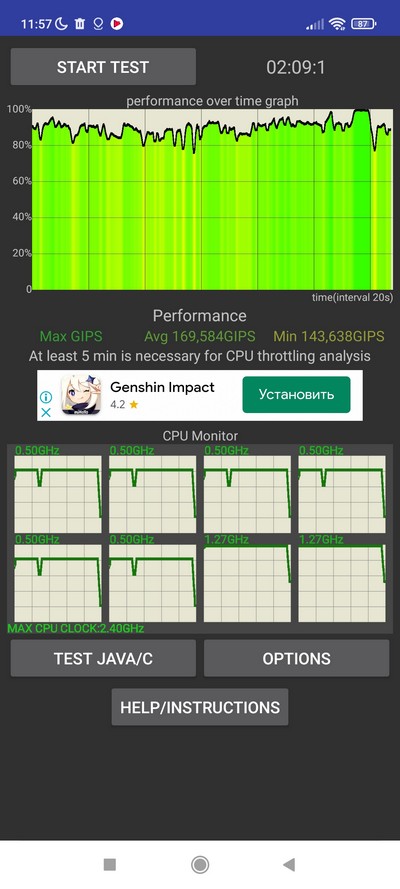Close the Genshin Impact ad

pos(46,412)
